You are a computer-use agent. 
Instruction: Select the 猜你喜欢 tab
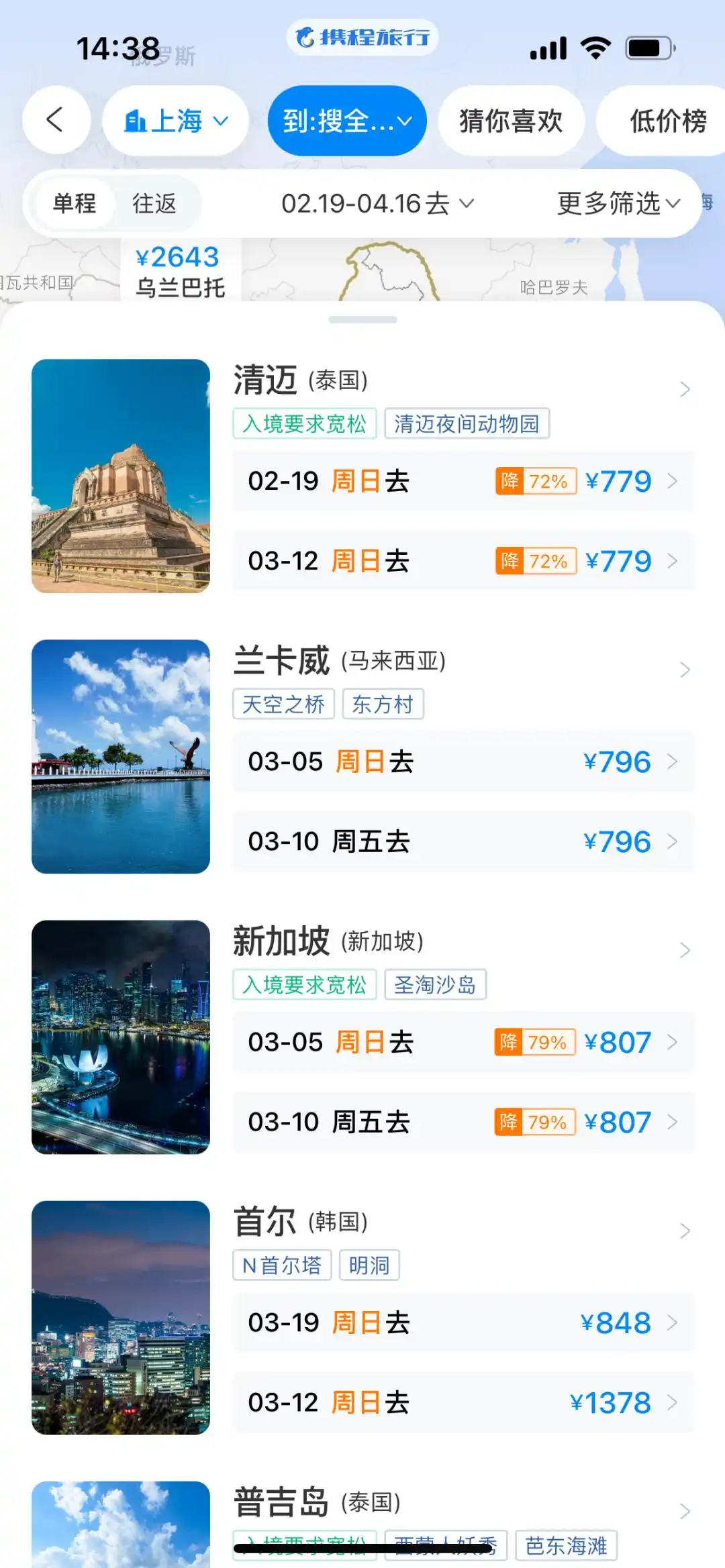pos(511,119)
